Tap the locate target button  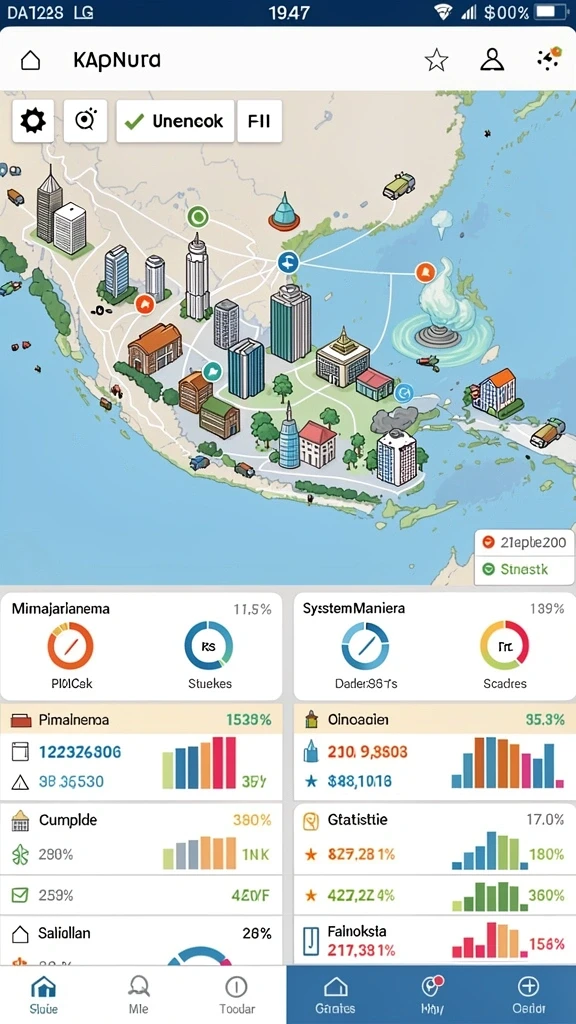86,121
